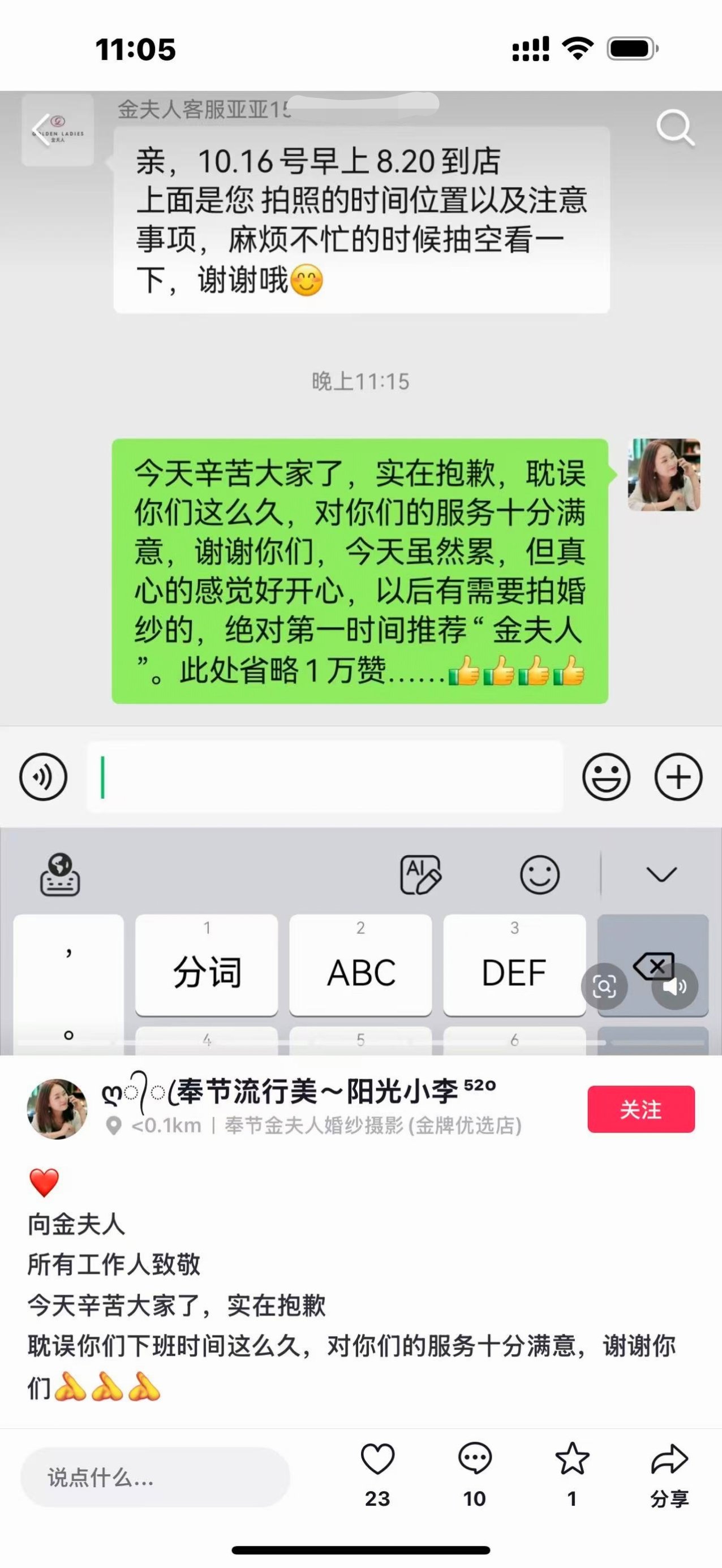
Task: Go back from this post
Action: tap(41, 130)
